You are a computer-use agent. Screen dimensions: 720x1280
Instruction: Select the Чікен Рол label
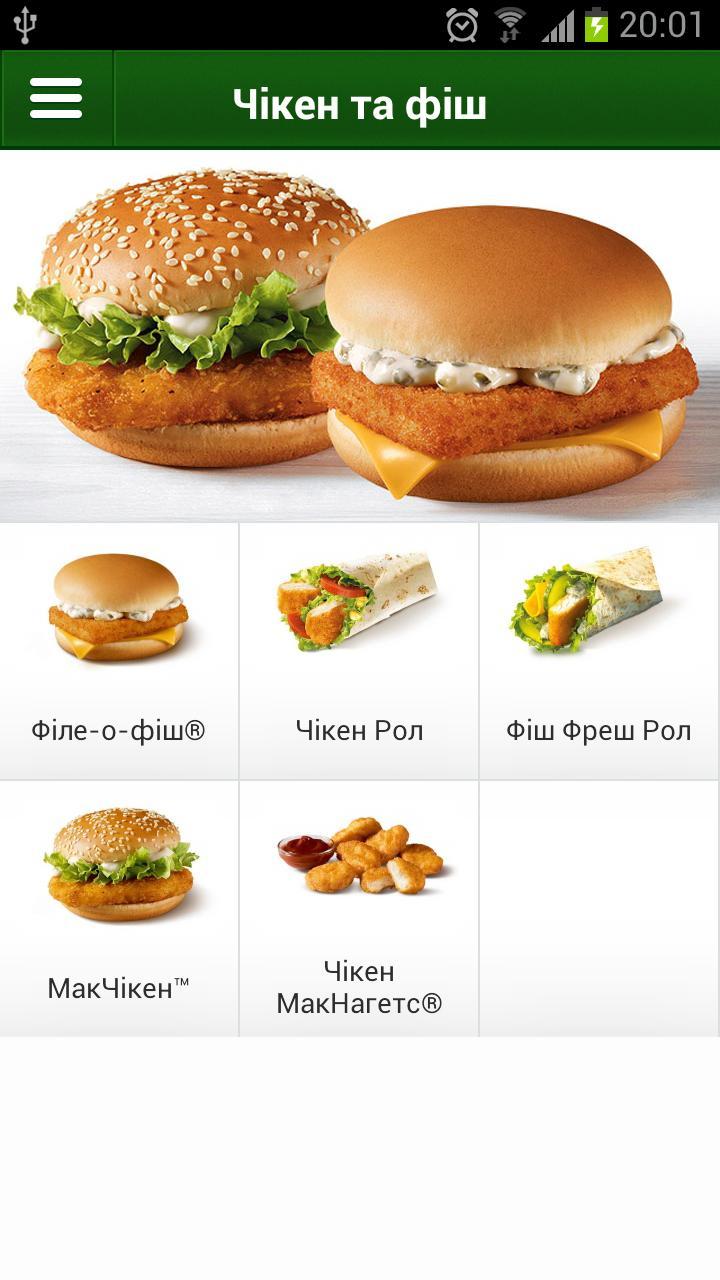tap(360, 731)
